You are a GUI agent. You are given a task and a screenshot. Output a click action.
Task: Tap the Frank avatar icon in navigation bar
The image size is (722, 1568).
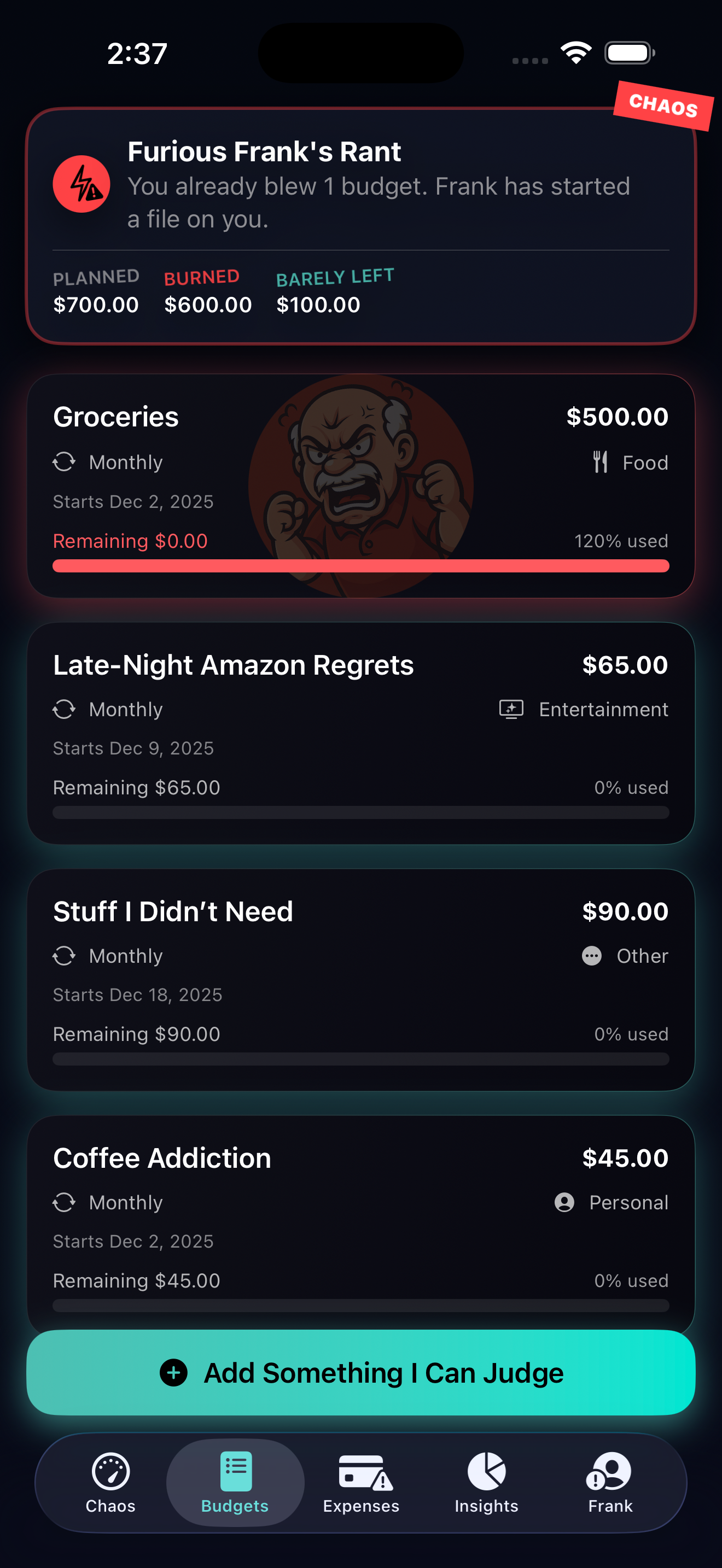pos(609,1479)
